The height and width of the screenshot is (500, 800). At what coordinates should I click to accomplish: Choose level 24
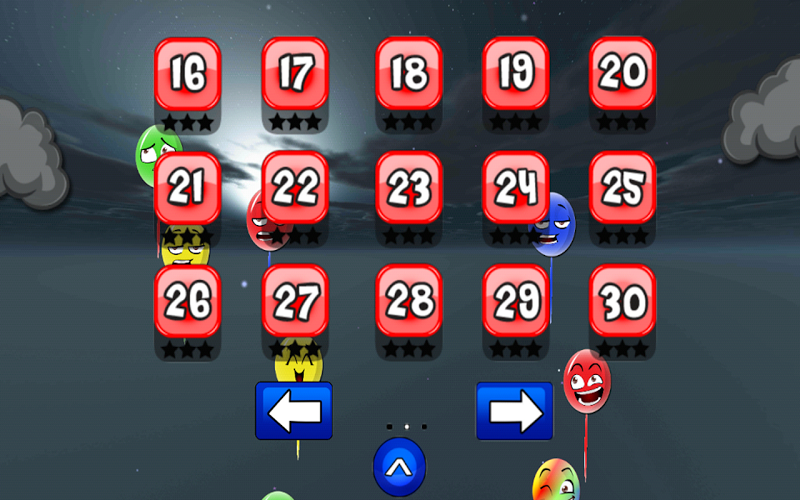[516, 187]
